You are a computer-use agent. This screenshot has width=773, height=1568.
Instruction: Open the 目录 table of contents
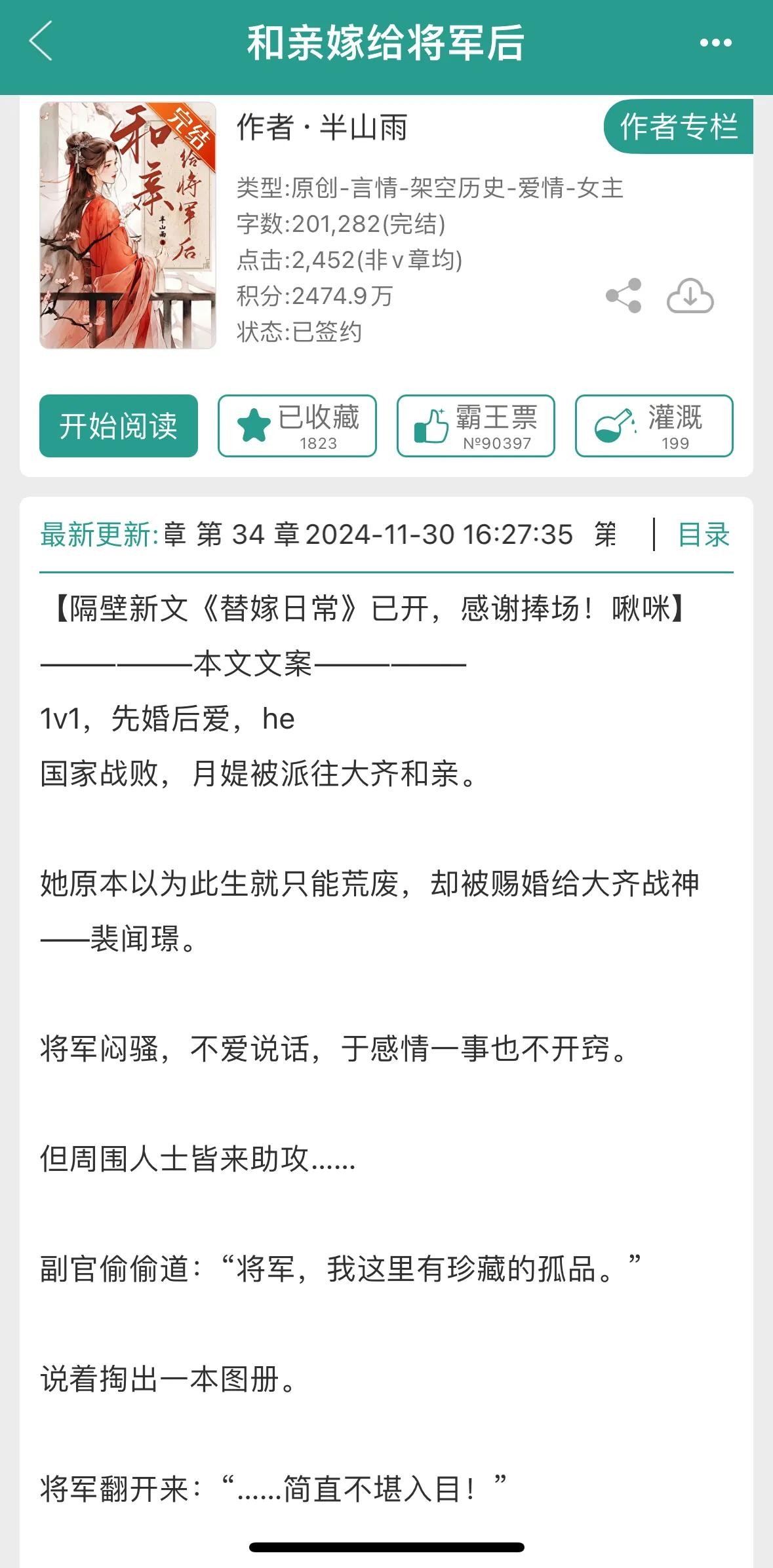(703, 535)
